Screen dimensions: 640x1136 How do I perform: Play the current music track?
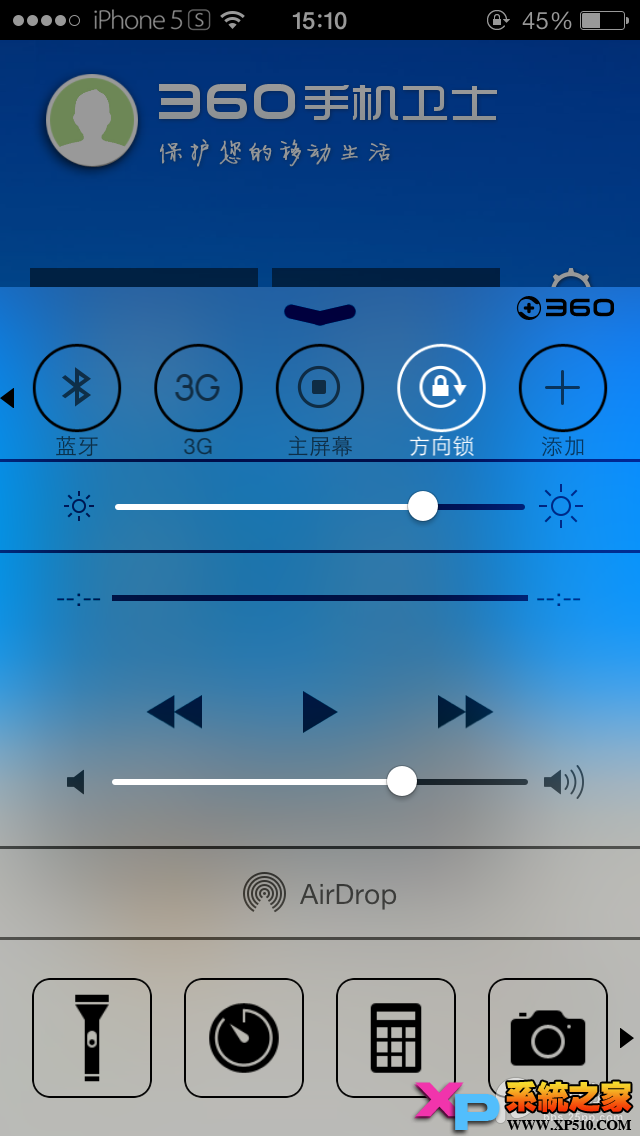coord(320,712)
